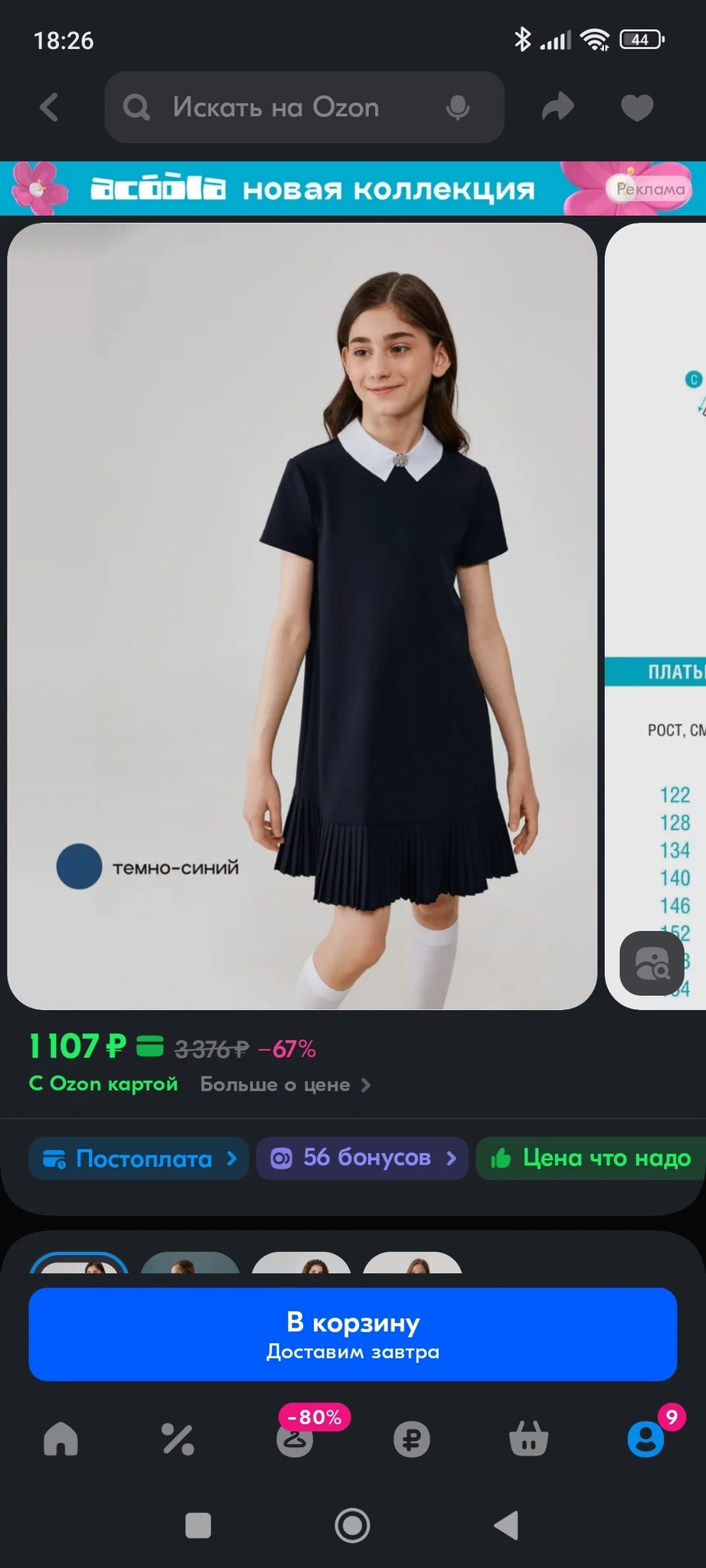Open the ruble finance tab

pyautogui.click(x=411, y=1439)
